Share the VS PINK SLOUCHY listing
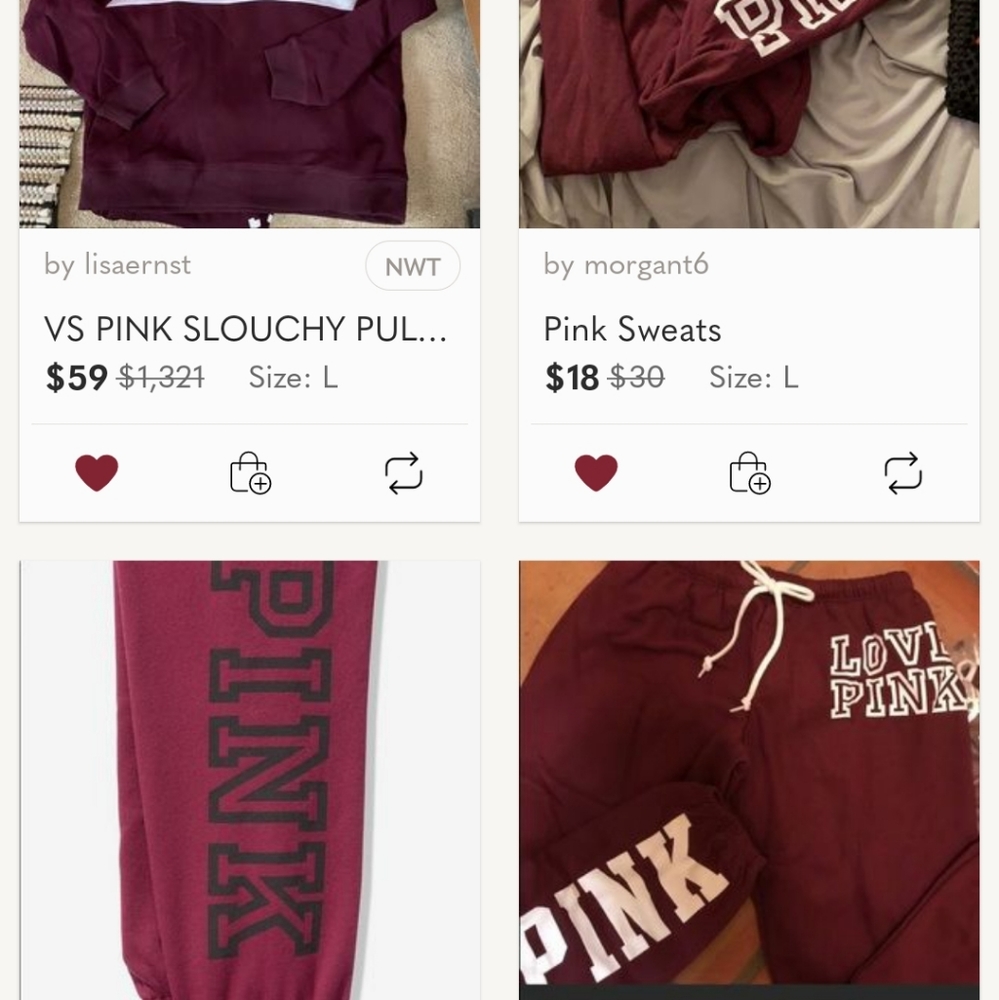The height and width of the screenshot is (1000, 999). click(x=404, y=473)
